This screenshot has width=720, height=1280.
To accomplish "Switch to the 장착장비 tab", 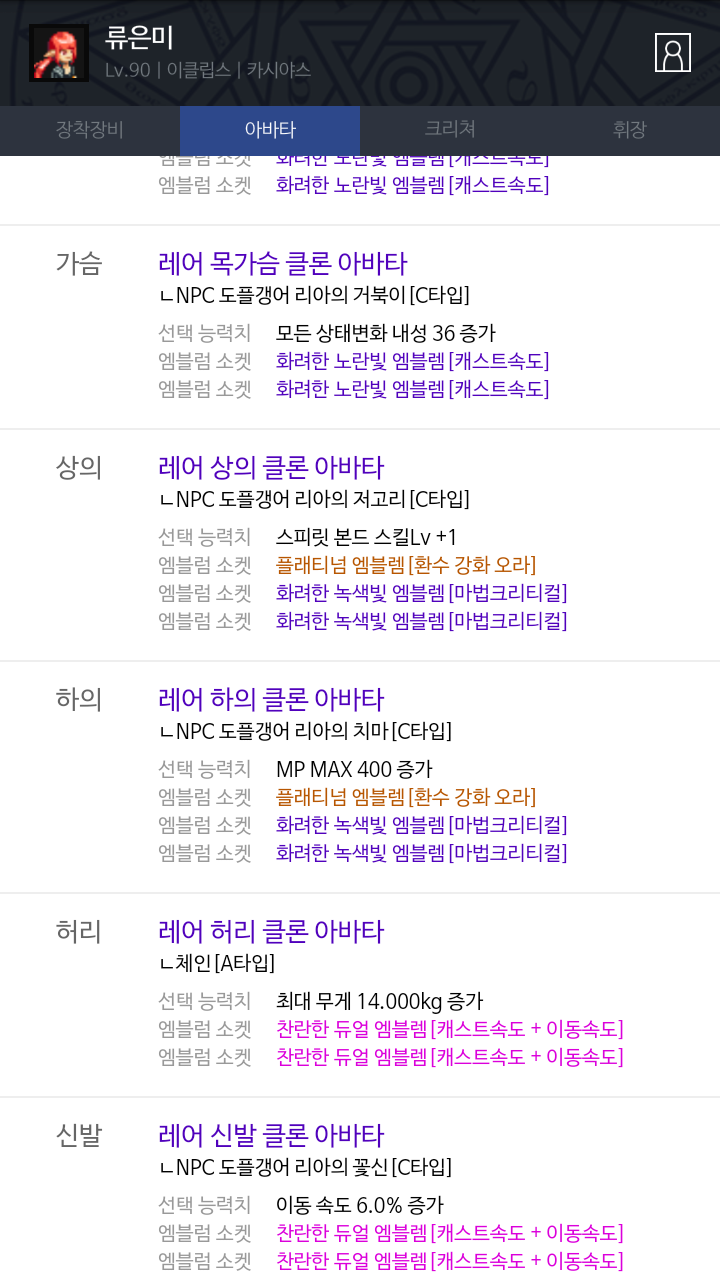I will pyautogui.click(x=90, y=130).
